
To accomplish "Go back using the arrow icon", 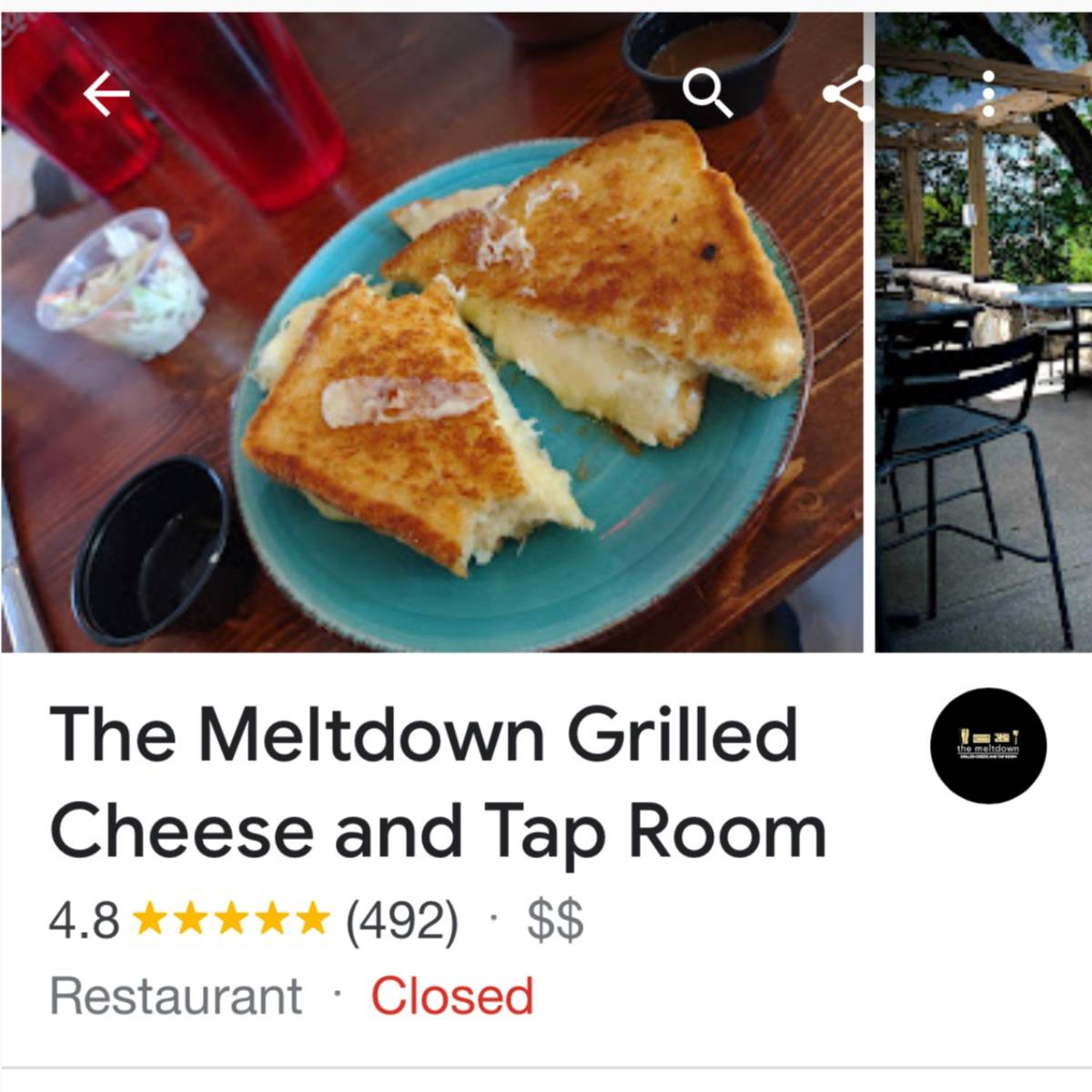I will tap(106, 94).
